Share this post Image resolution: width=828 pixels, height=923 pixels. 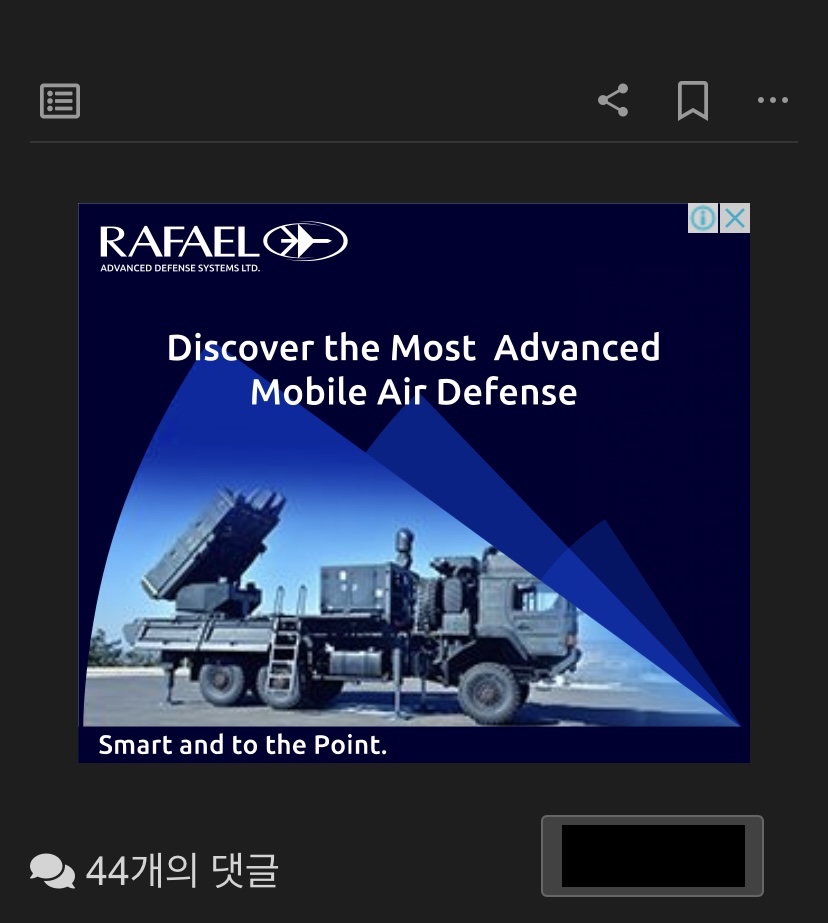click(613, 101)
